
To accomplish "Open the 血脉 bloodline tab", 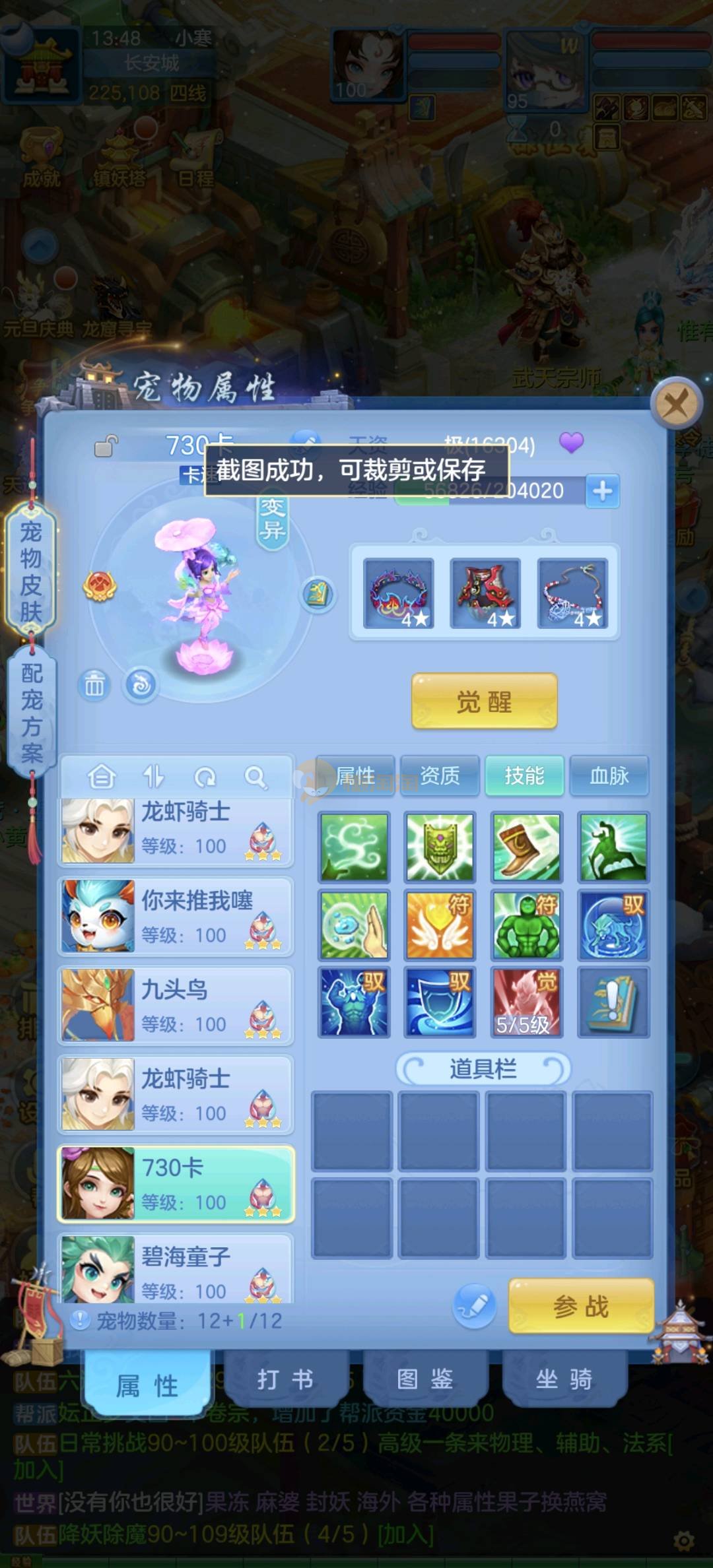I will tap(609, 775).
